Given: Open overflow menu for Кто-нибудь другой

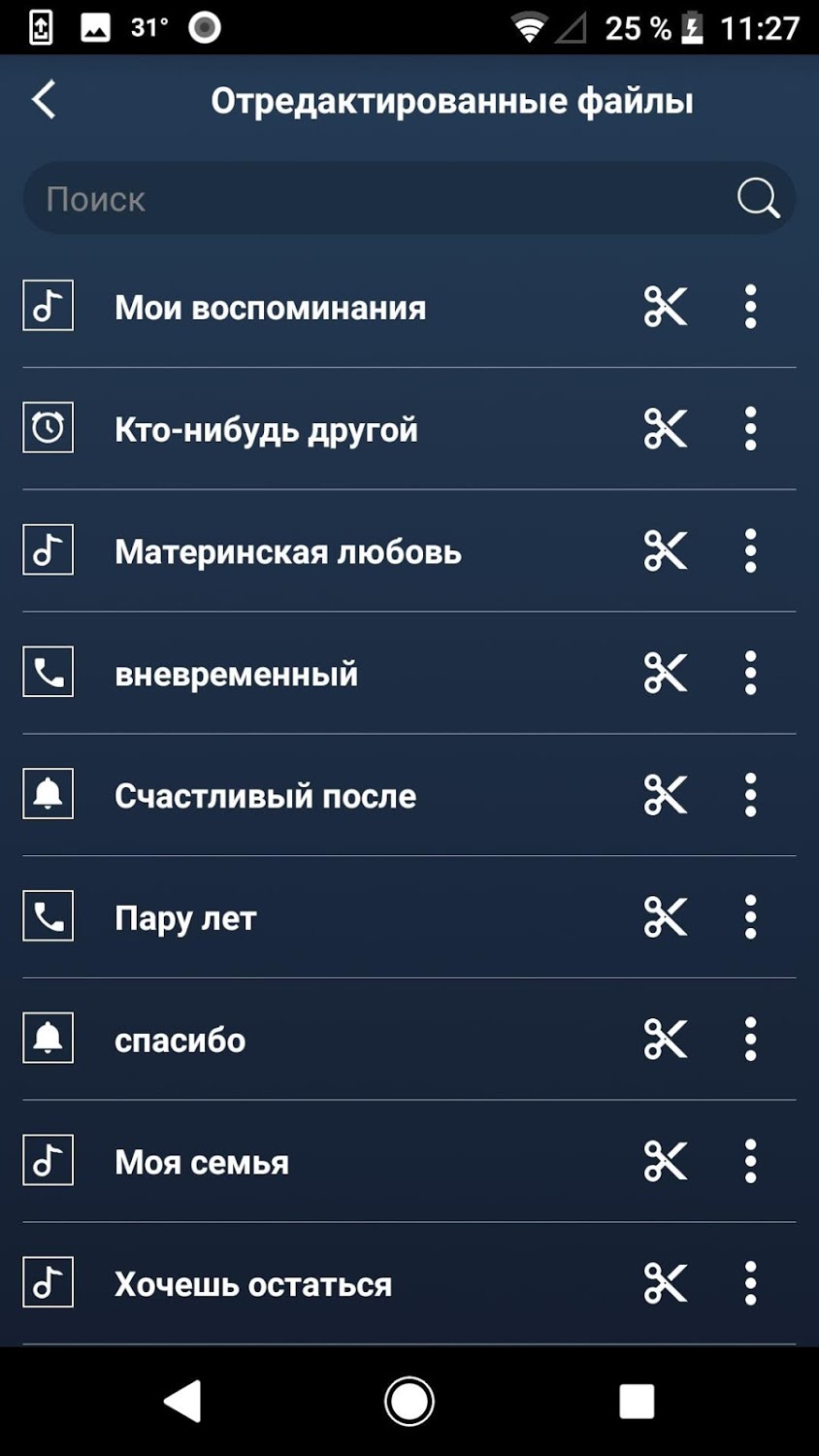Looking at the screenshot, I should pos(750,429).
